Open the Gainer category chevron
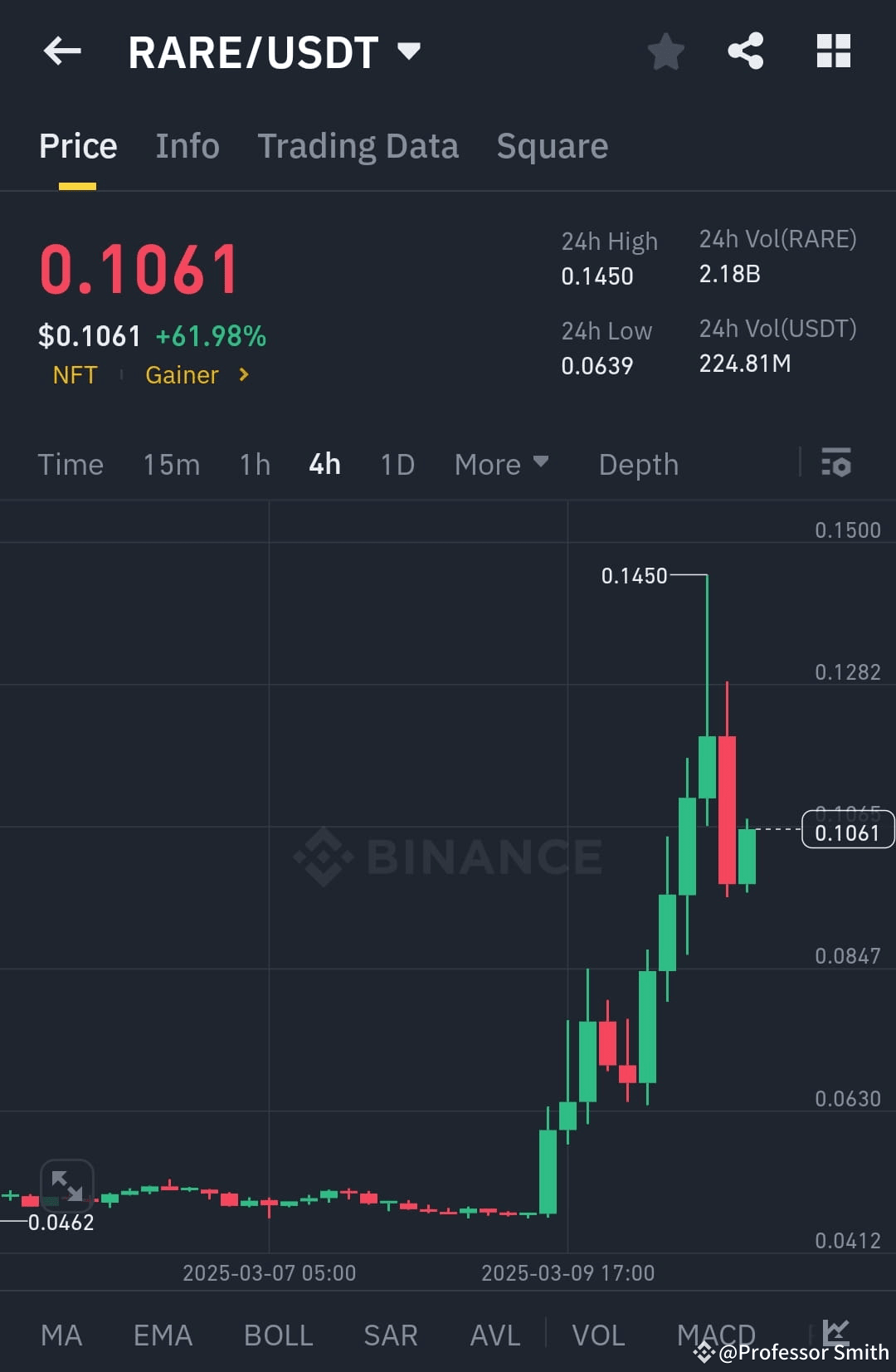Screen dimensions: 896x1372 tap(243, 375)
